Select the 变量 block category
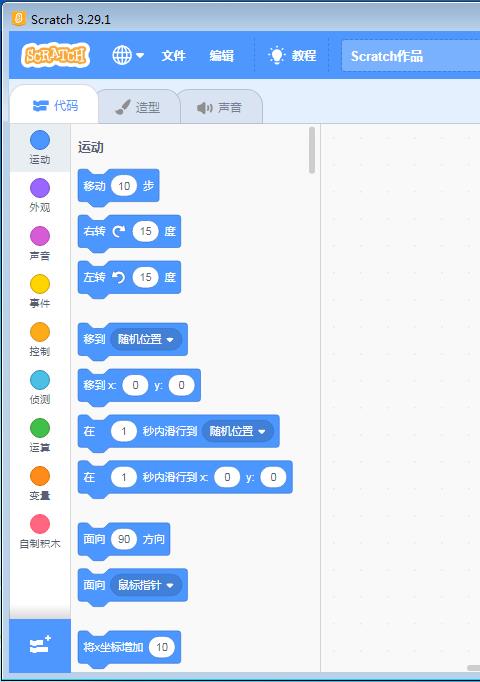 tap(40, 483)
